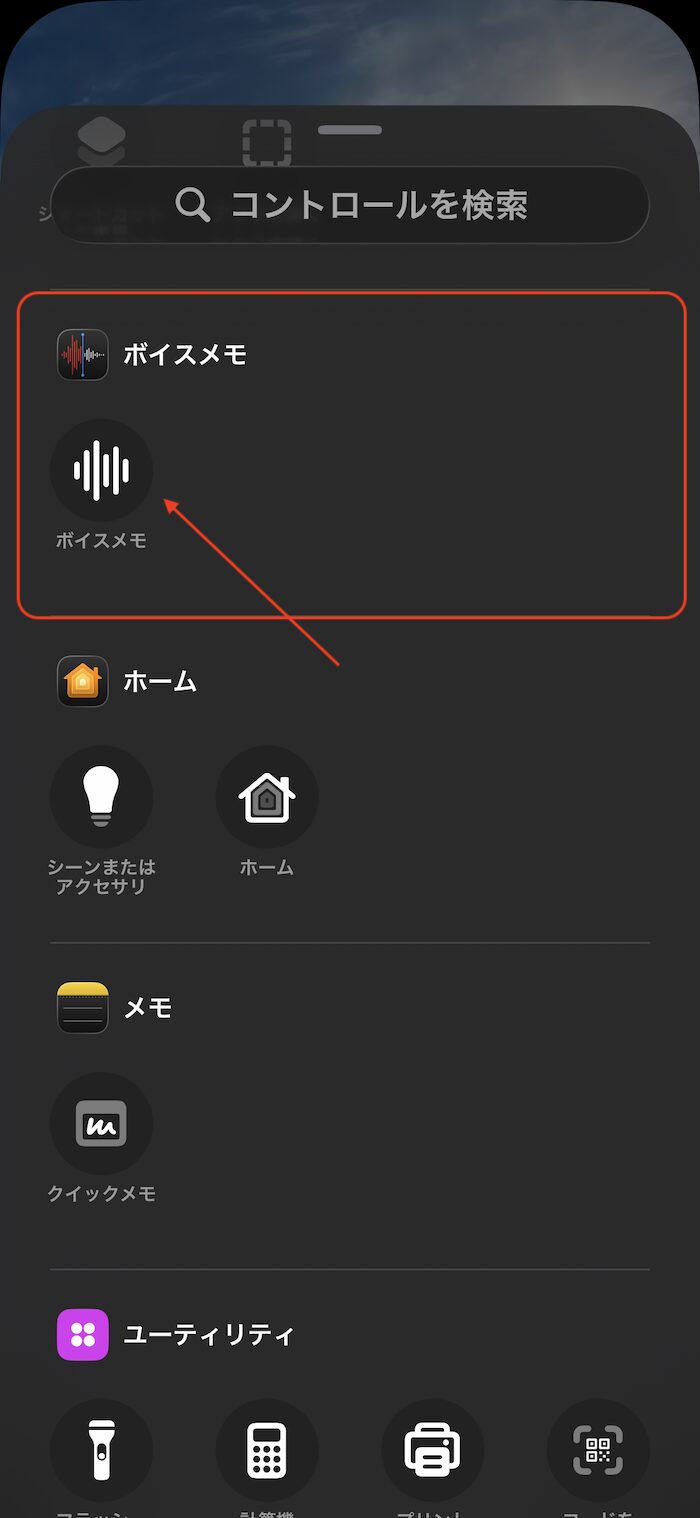The height and width of the screenshot is (1518, 700).
Task: Select the flashlight control under ユーティリティ
Action: (101, 1450)
